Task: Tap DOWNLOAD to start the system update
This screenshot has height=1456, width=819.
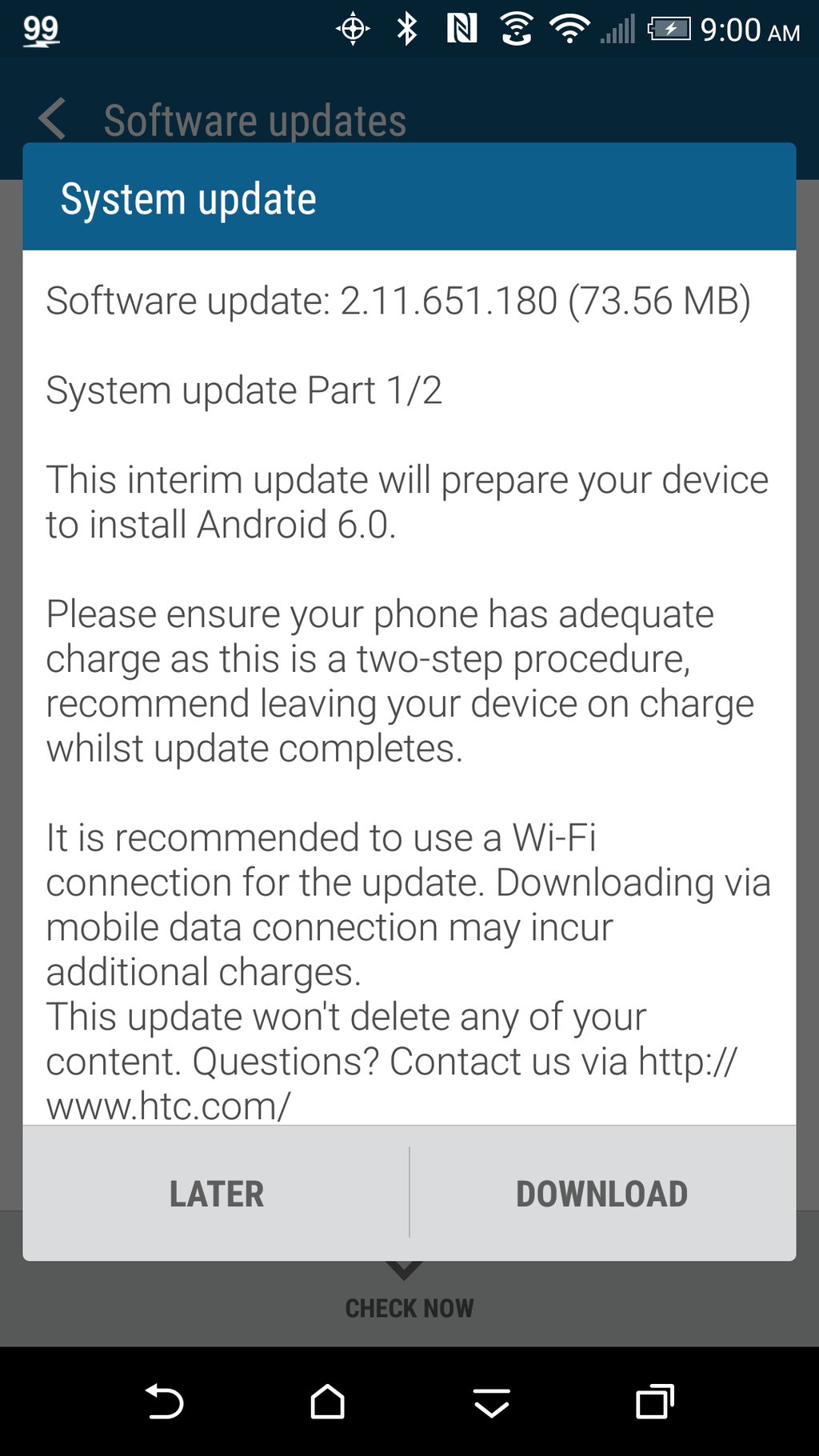Action: coord(601,1194)
